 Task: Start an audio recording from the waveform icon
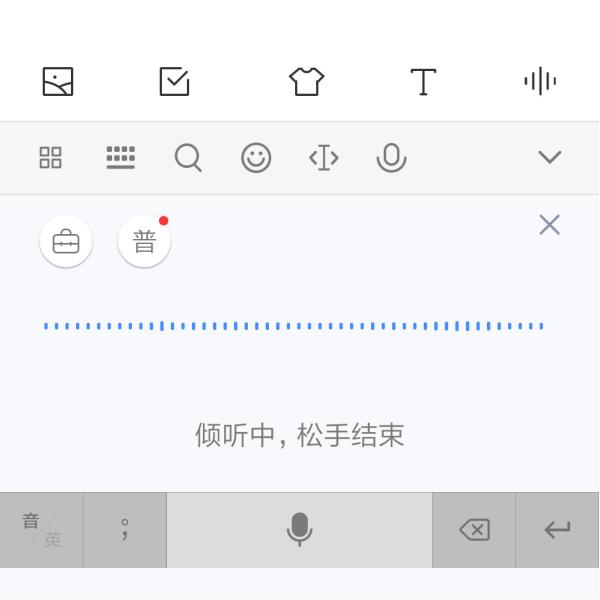(x=540, y=81)
